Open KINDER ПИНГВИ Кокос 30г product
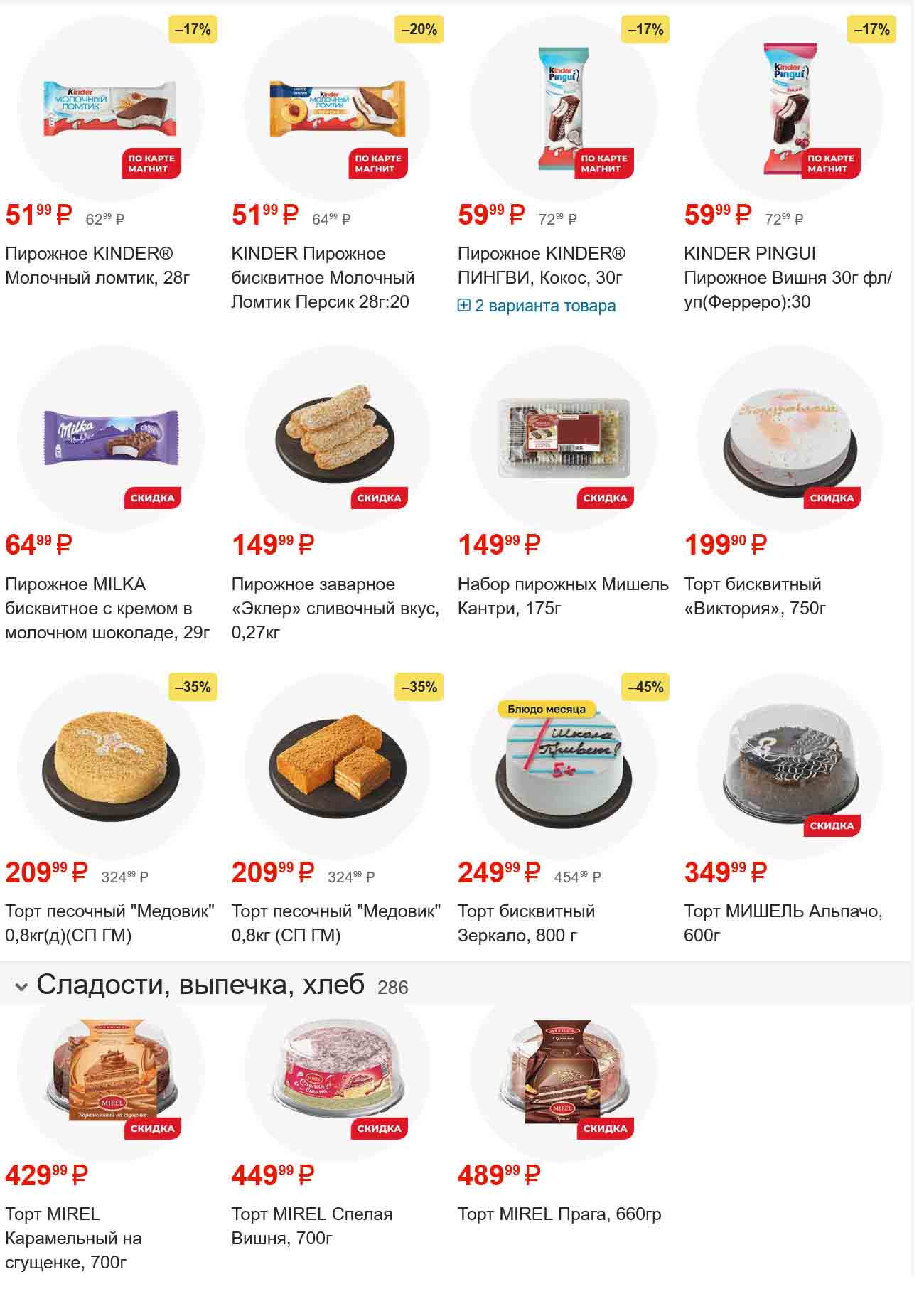 click(541, 265)
